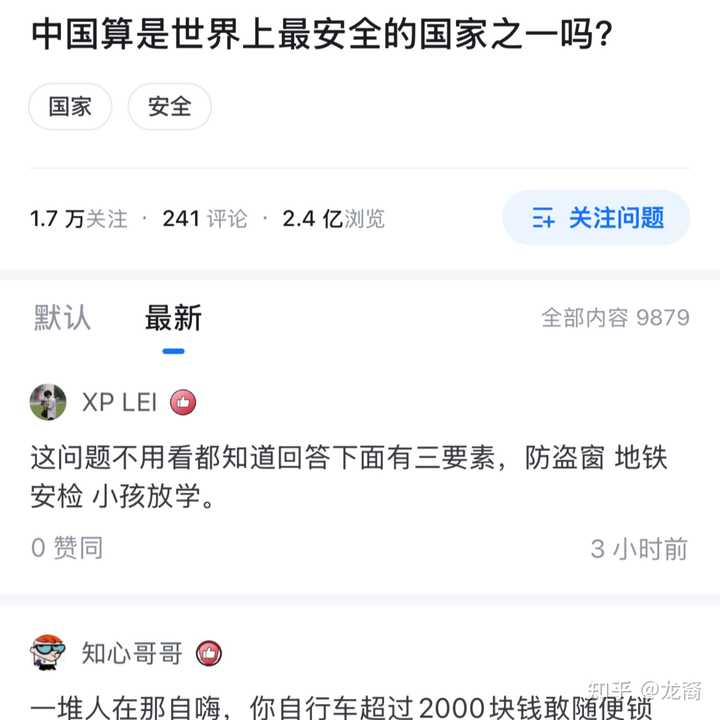View the 241 评论 comments
This screenshot has height=720, width=720.
pyautogui.click(x=205, y=219)
